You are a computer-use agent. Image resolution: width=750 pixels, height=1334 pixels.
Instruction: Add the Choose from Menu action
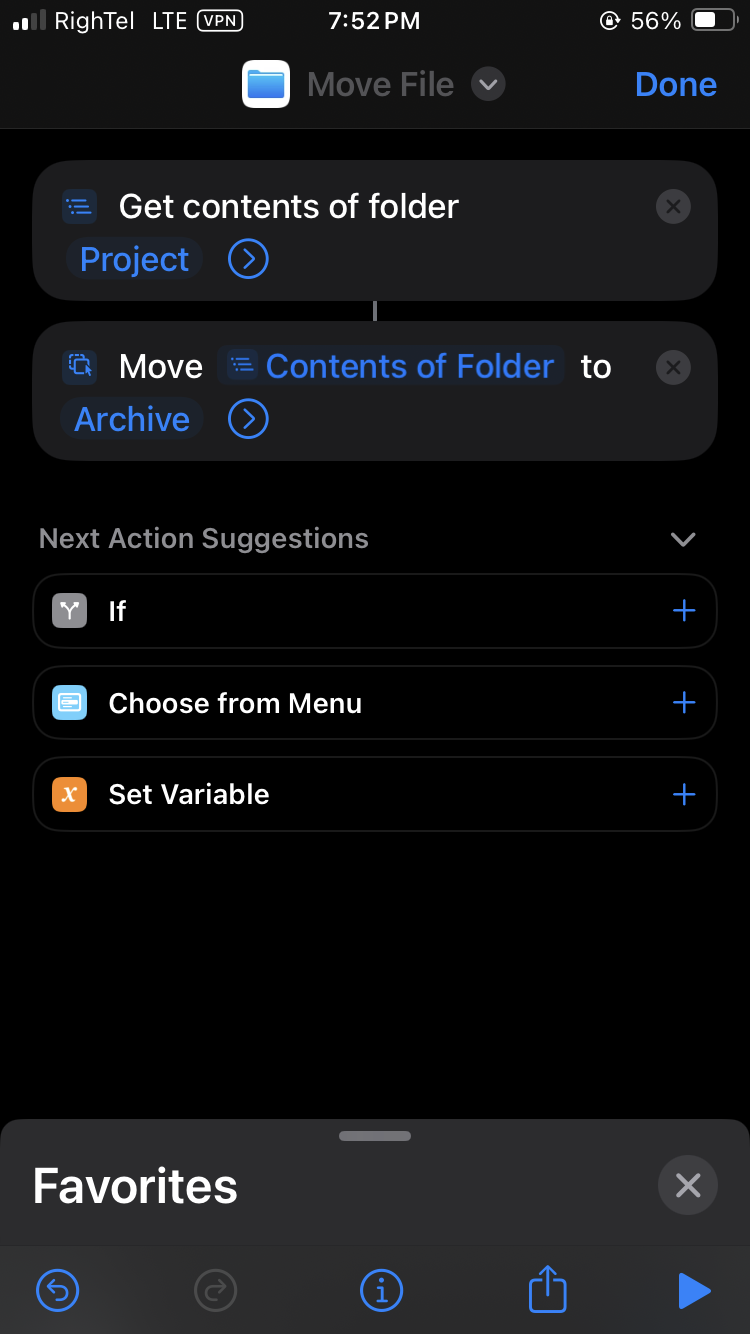tap(684, 703)
